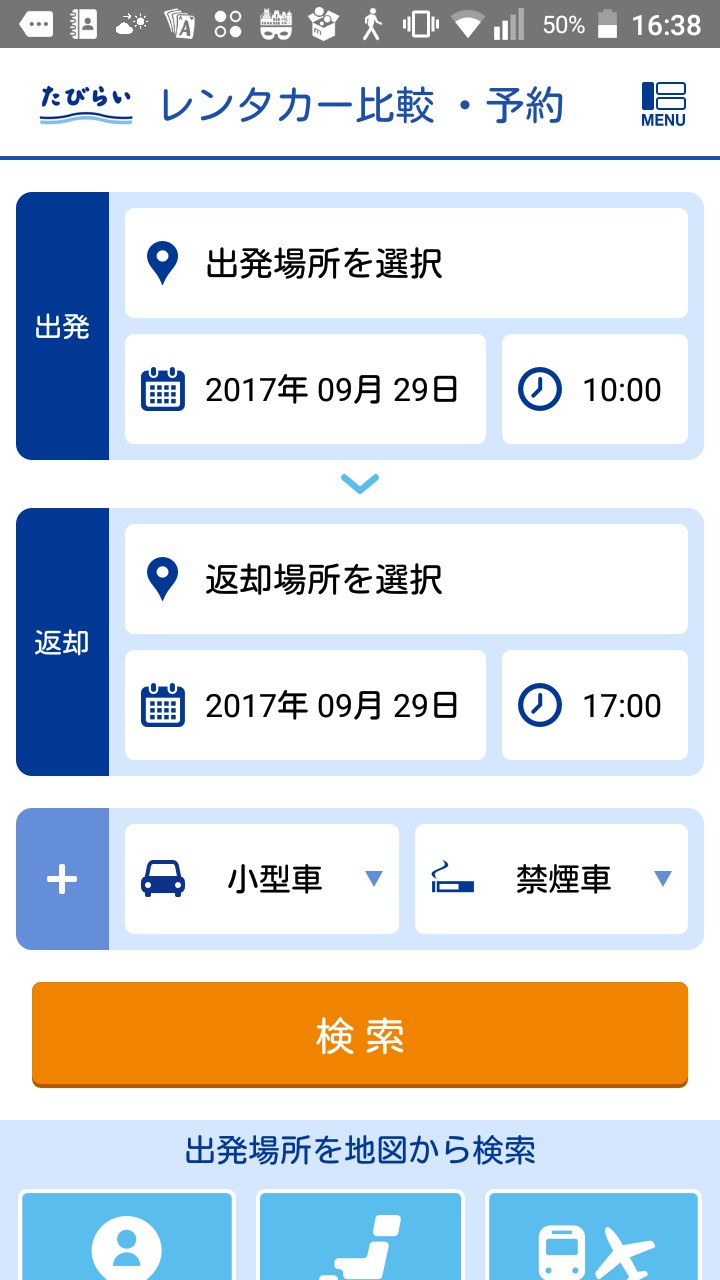
Task: Select the departure location (出発場所を選択)
Action: (406, 263)
